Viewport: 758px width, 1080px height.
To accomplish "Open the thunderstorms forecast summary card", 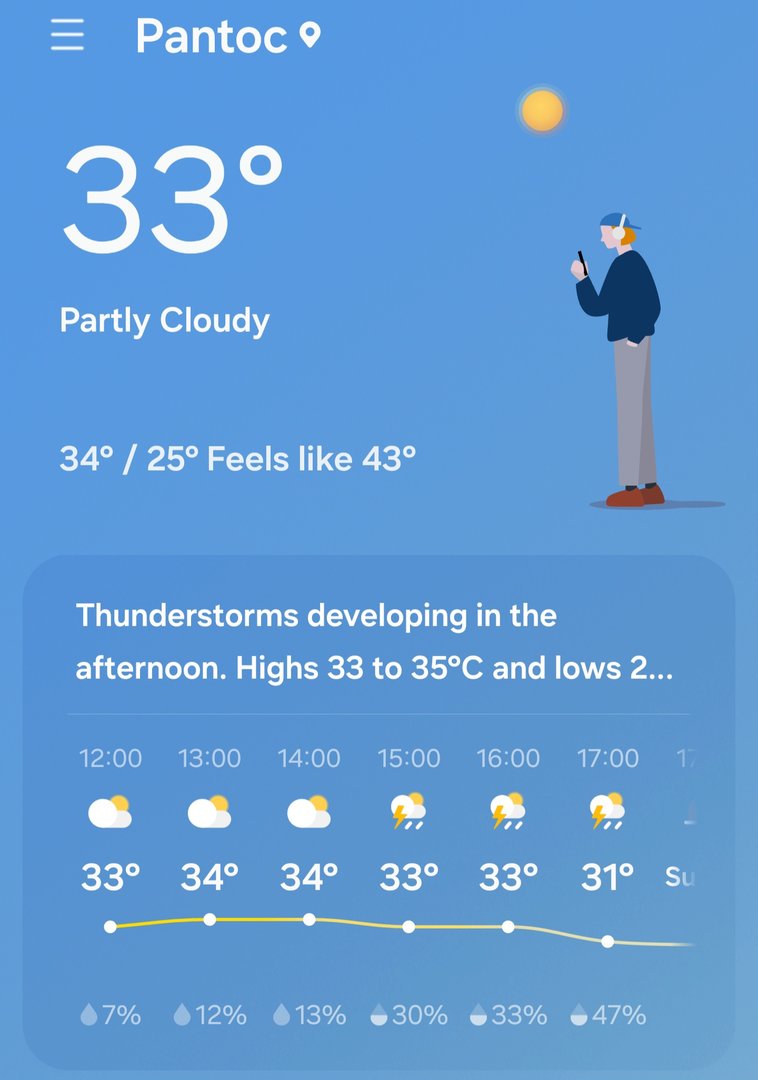I will (x=375, y=641).
